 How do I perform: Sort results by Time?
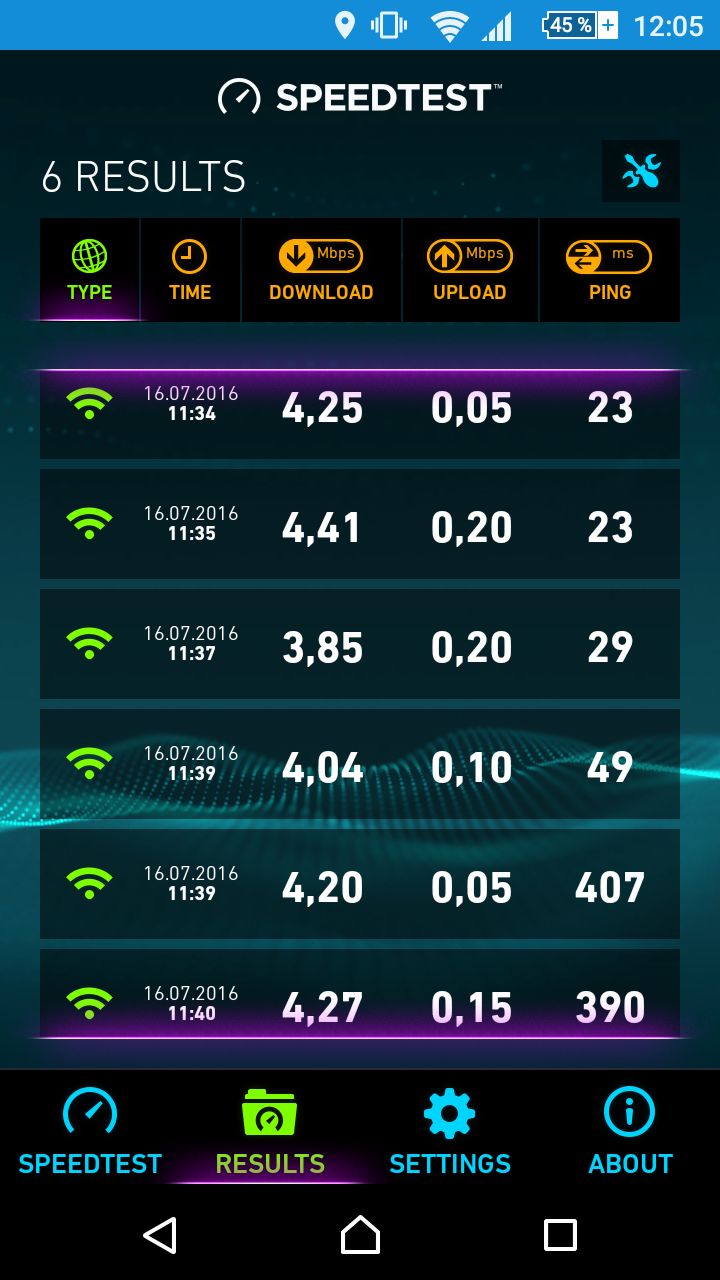click(190, 271)
